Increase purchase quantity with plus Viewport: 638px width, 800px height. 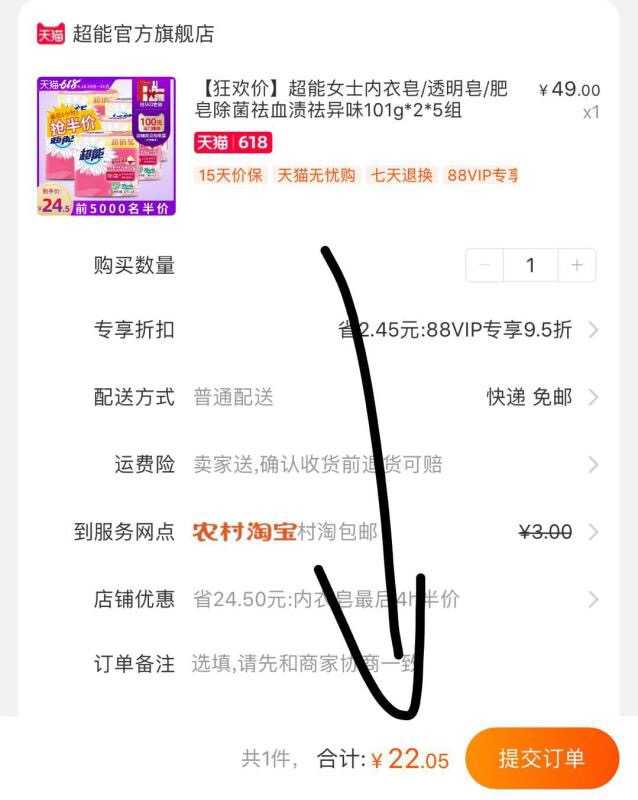click(576, 265)
